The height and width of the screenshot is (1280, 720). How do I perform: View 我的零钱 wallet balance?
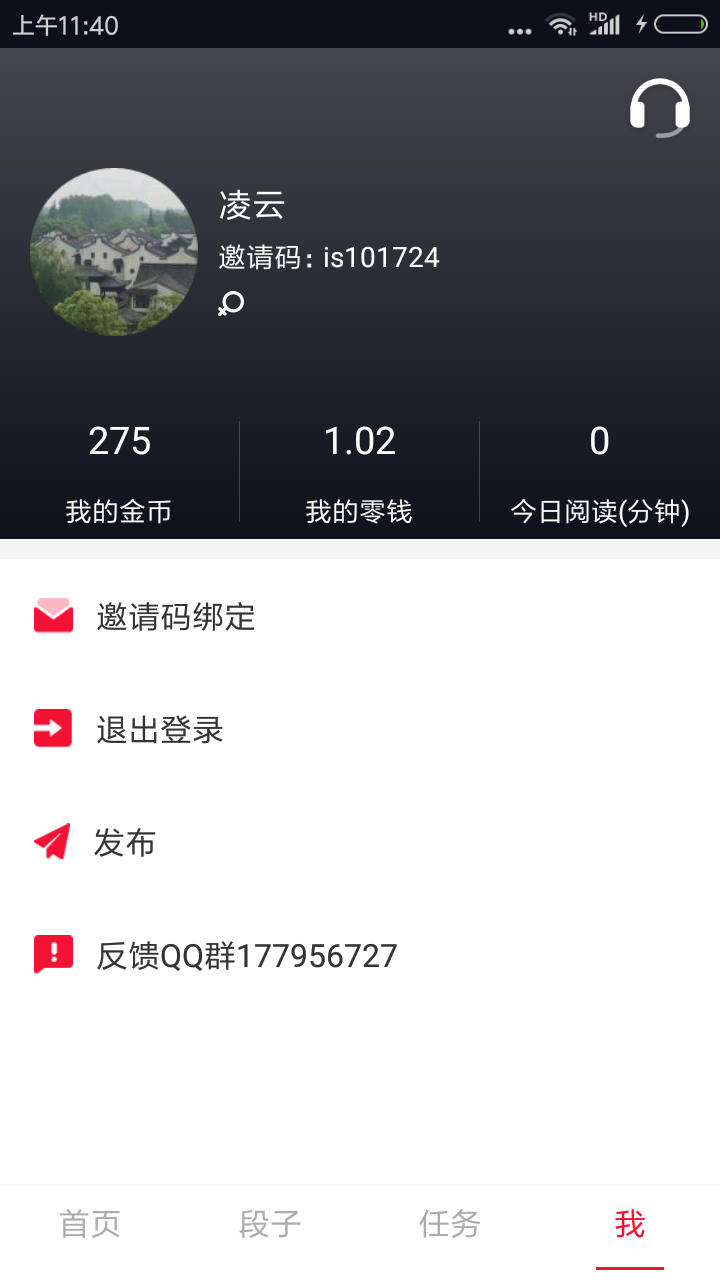click(x=359, y=473)
